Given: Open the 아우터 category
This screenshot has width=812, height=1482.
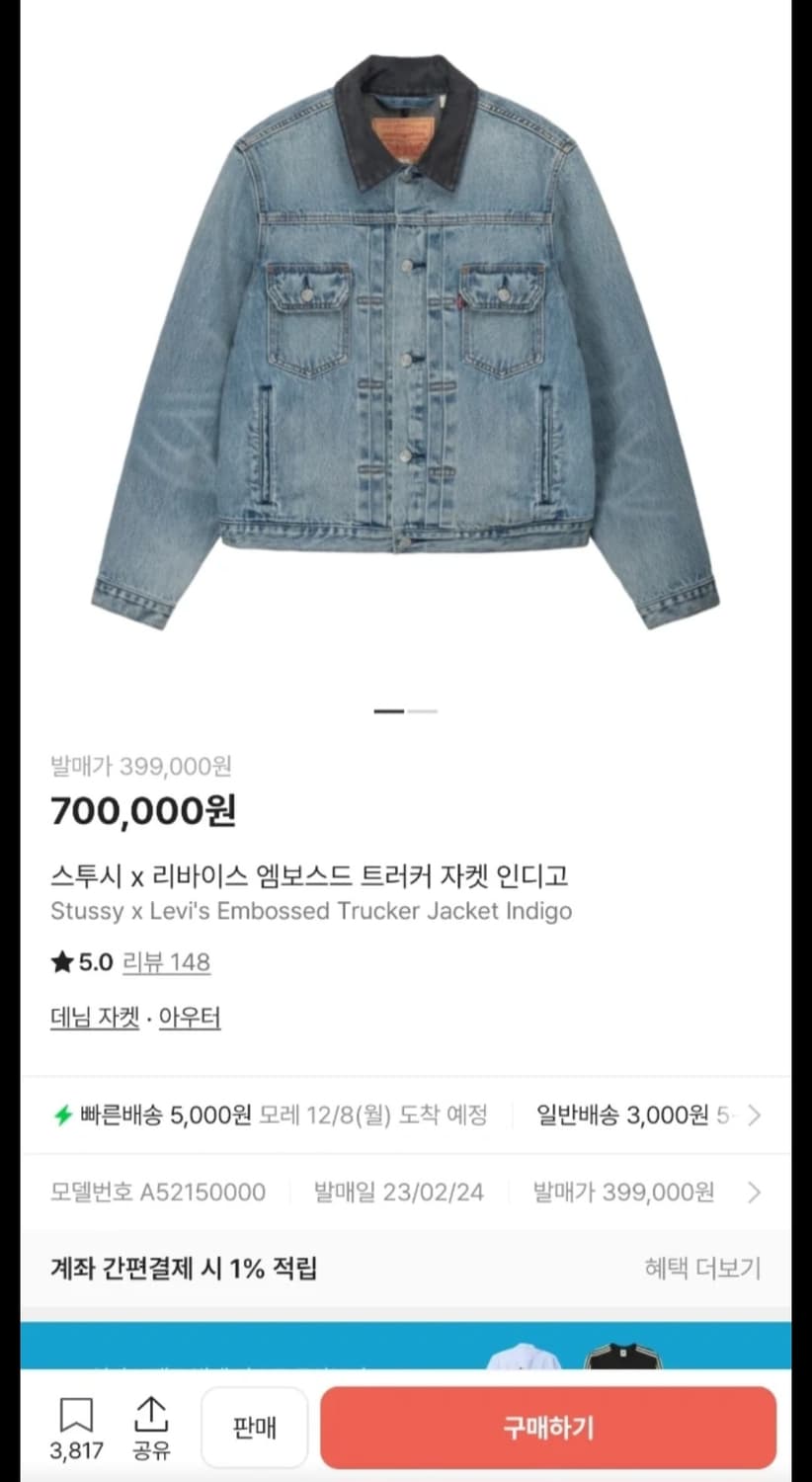Looking at the screenshot, I should tap(190, 1019).
